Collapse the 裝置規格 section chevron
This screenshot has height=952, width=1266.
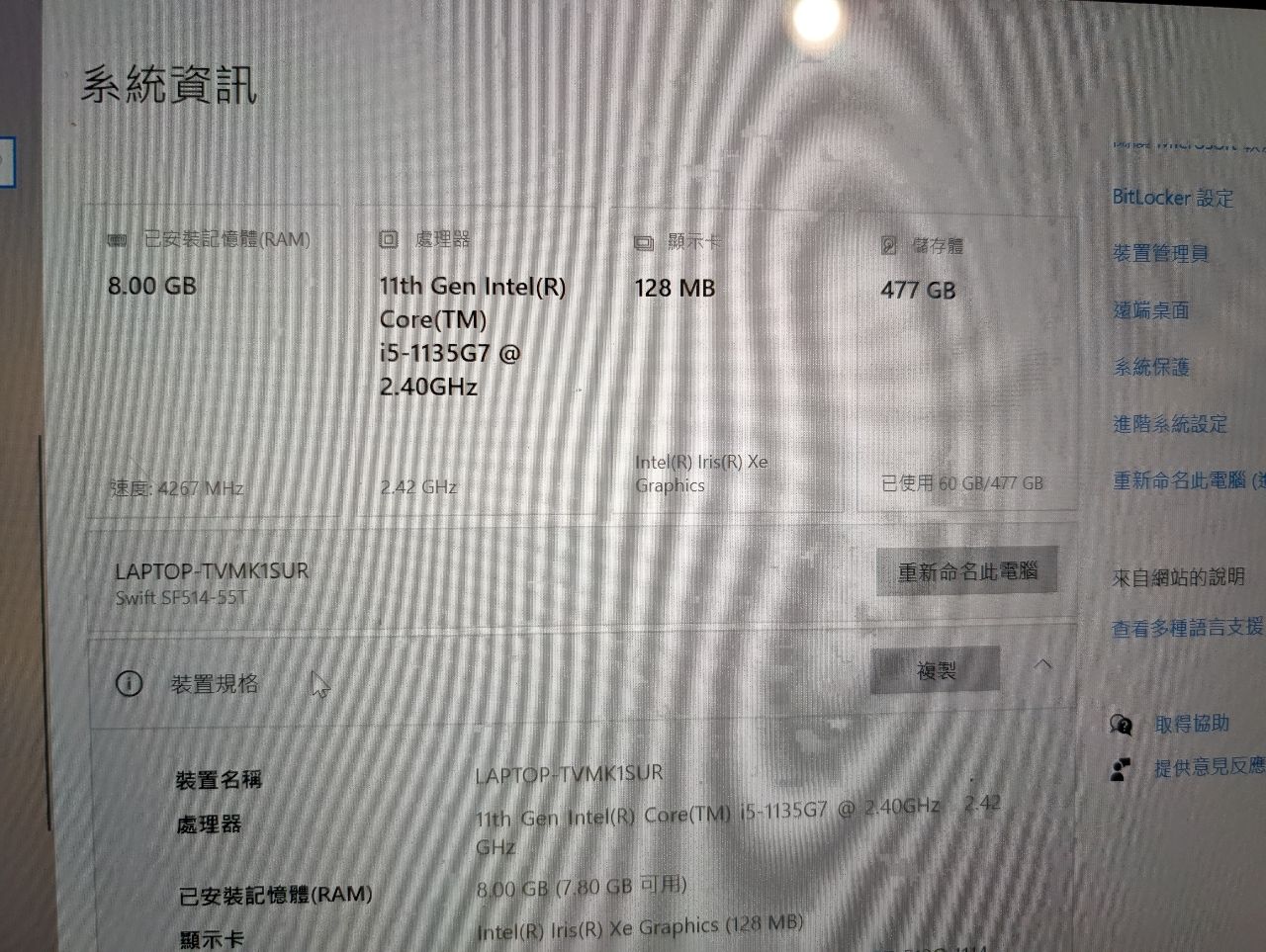tap(1041, 665)
